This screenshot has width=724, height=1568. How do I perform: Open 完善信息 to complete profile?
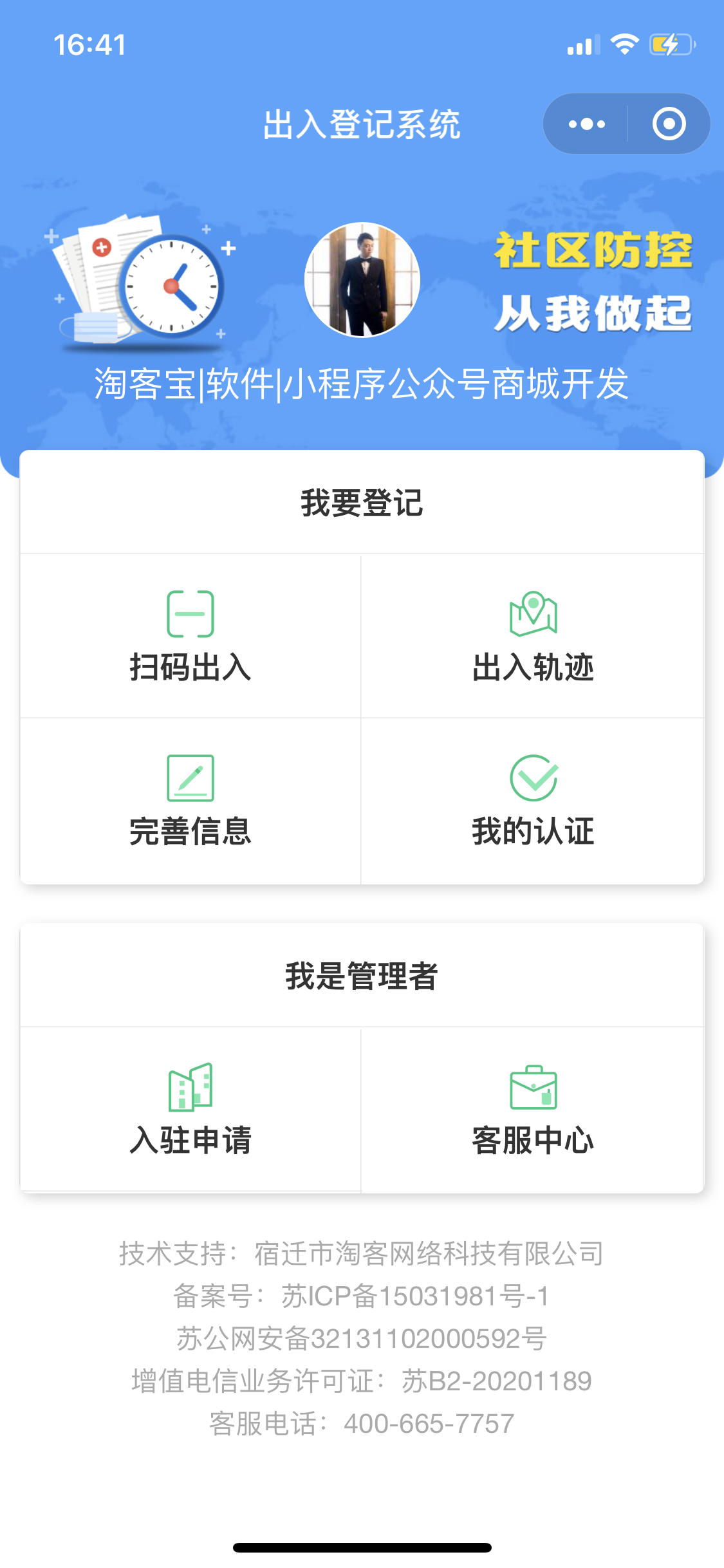pos(190,801)
